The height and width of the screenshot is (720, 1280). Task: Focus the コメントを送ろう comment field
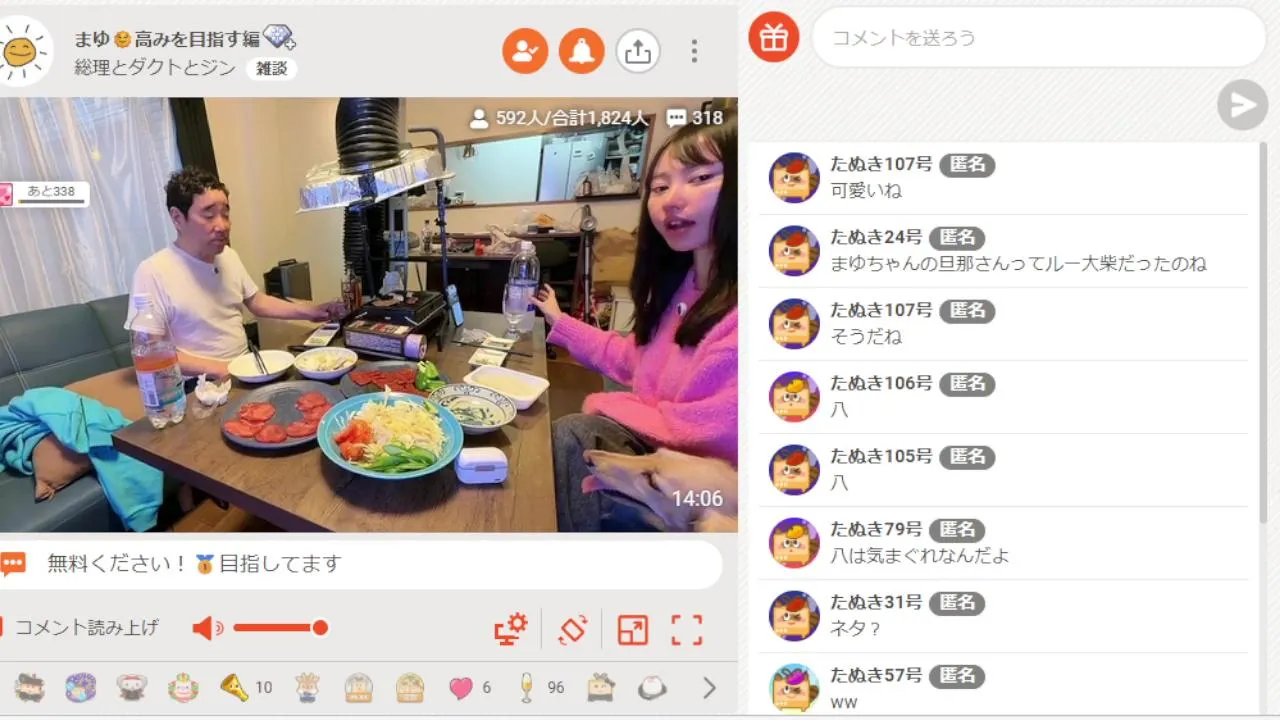pos(1035,38)
